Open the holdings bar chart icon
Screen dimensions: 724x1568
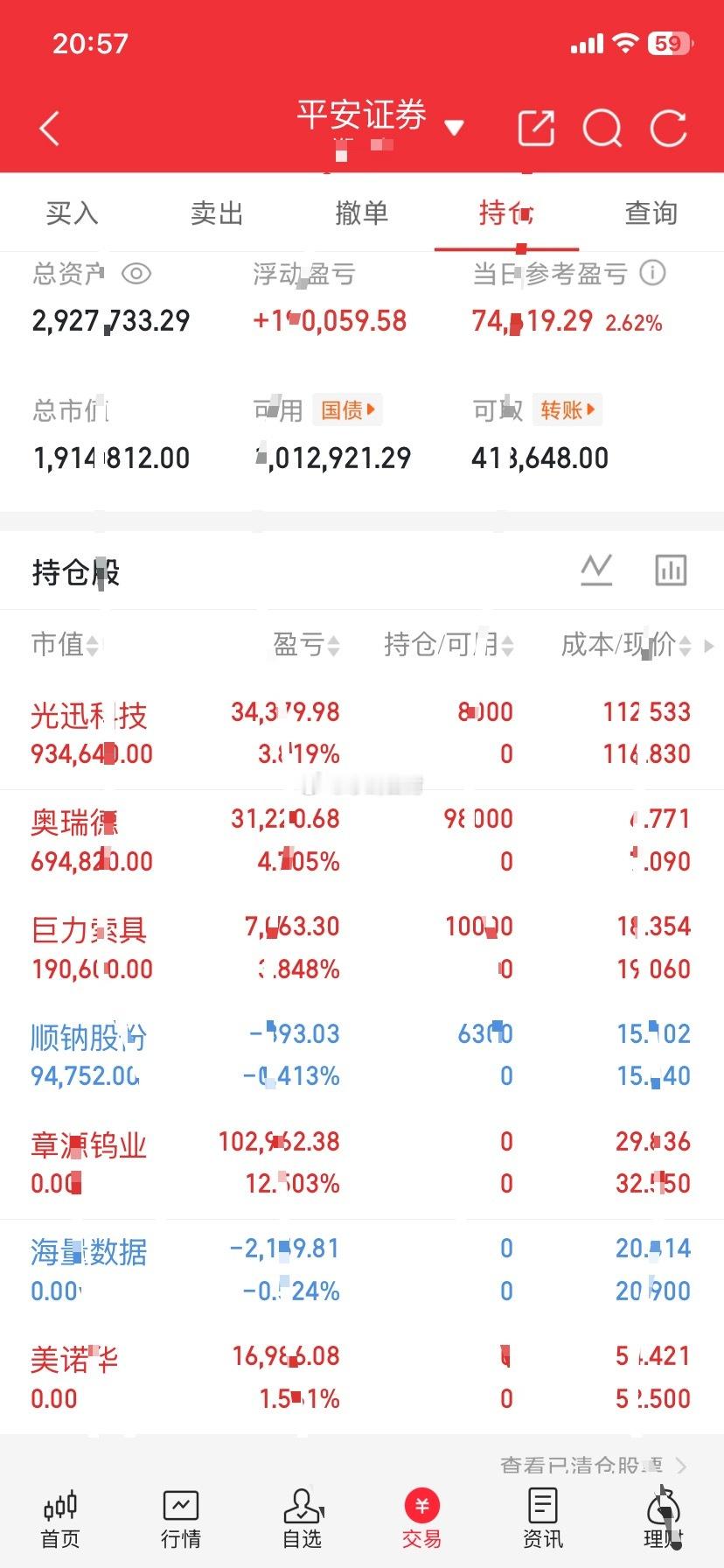point(671,570)
